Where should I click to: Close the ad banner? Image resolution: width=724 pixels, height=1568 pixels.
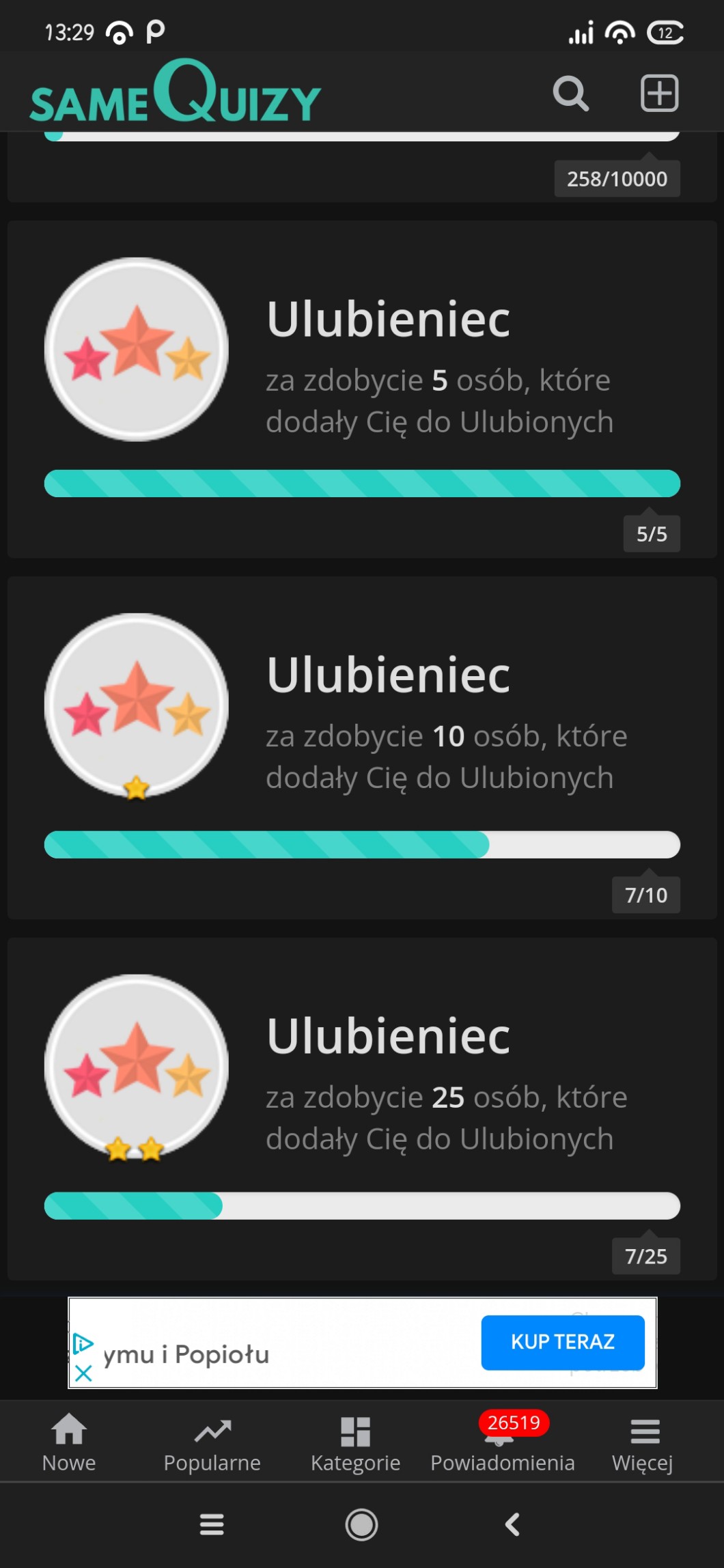[x=83, y=1373]
